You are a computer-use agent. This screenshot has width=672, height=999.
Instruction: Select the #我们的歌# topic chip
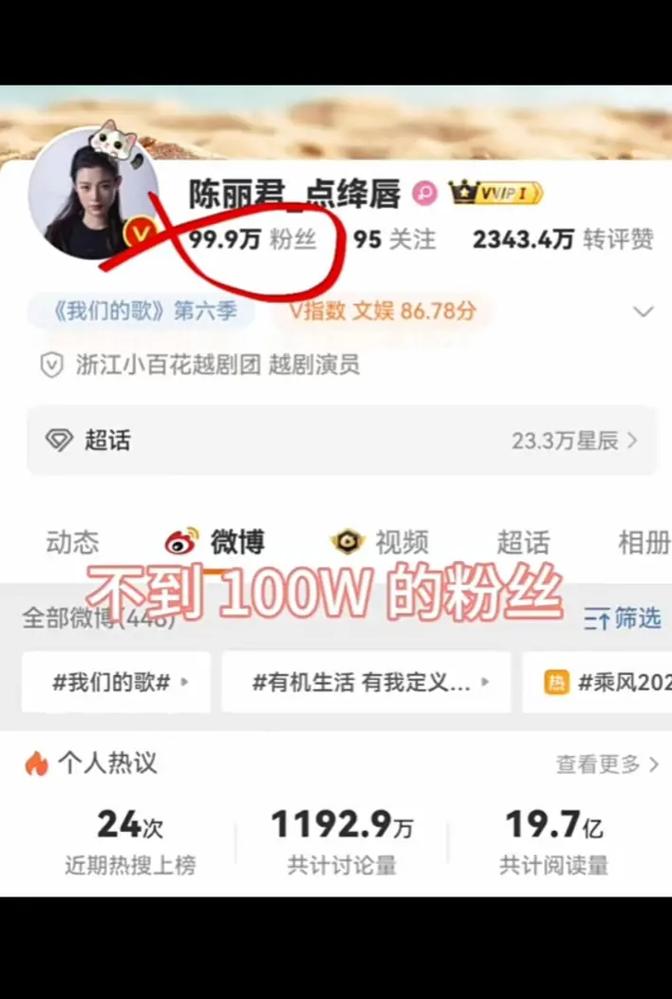117,683
